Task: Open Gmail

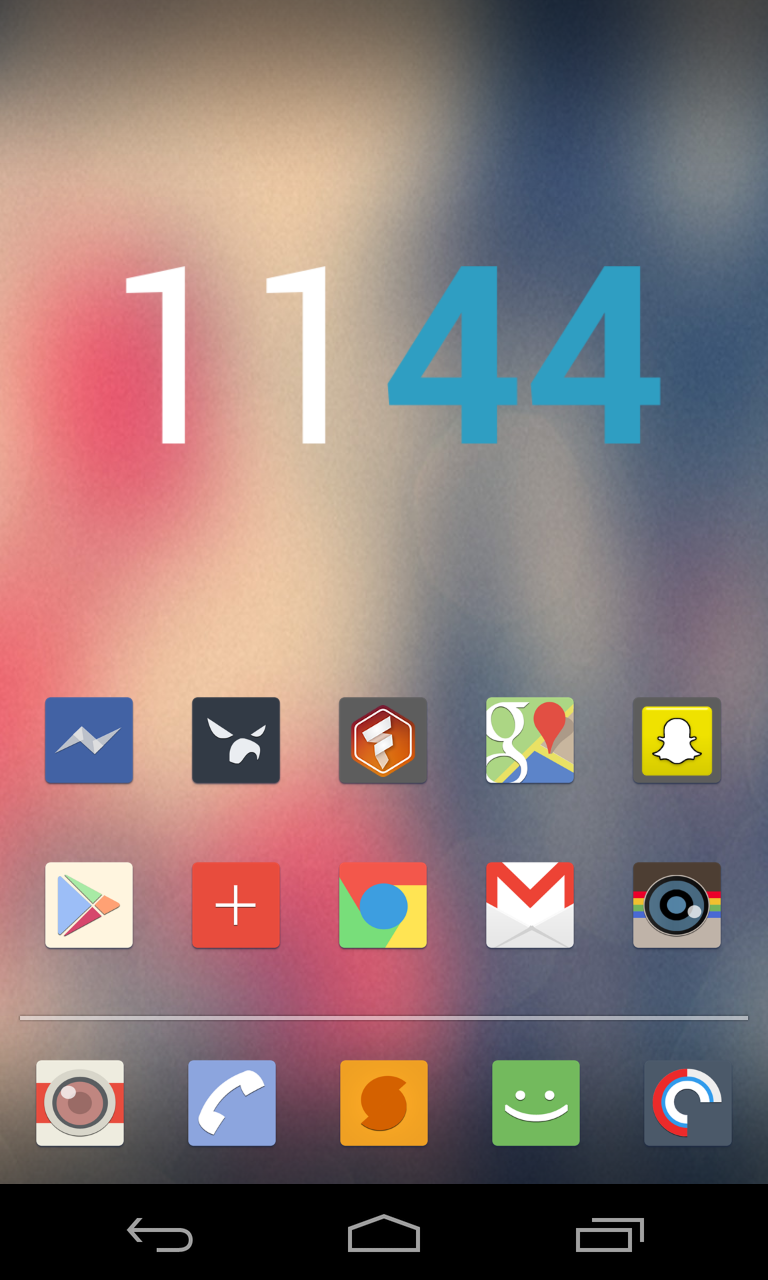Action: tap(530, 905)
